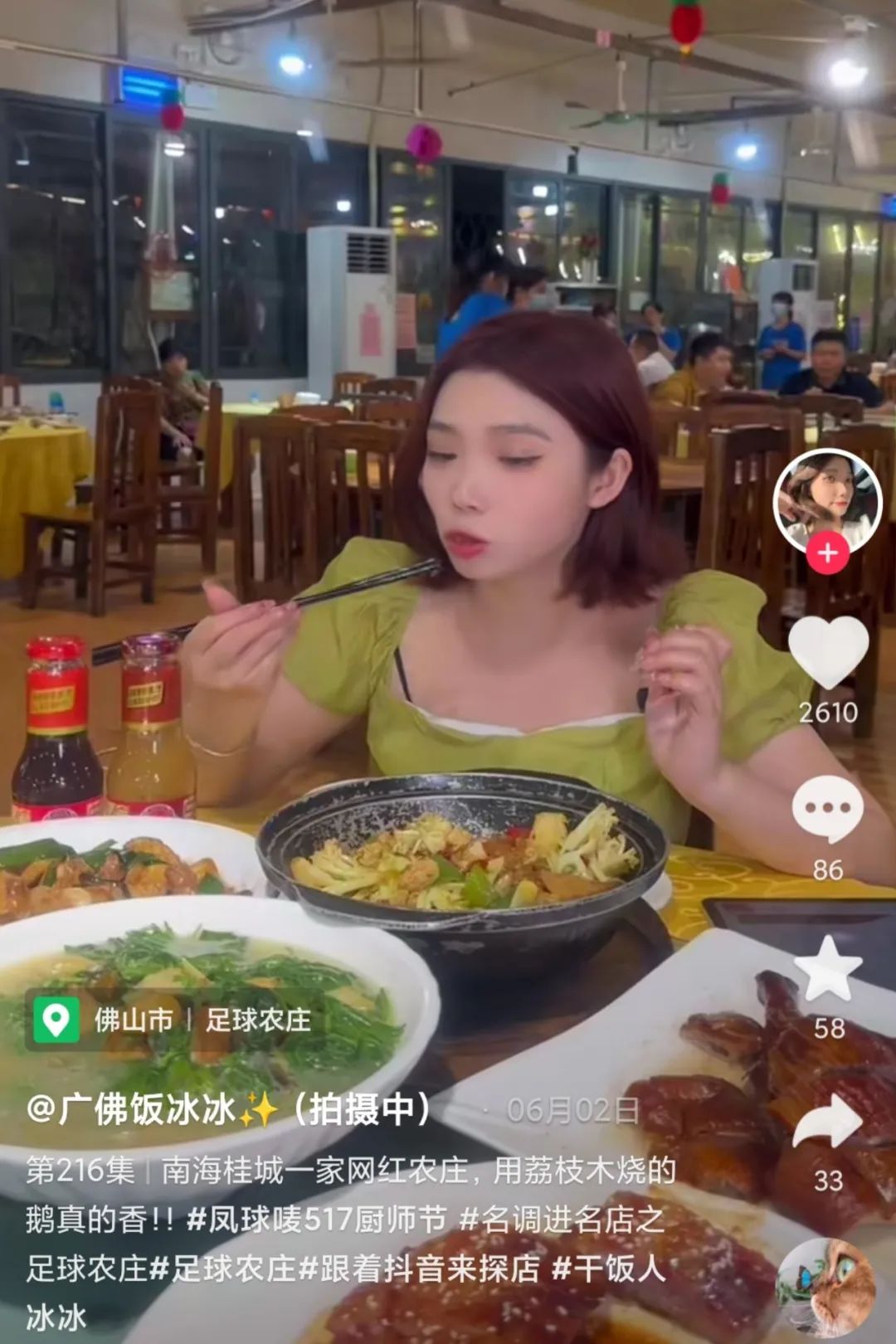Open the spinning music disc
896x1344 pixels.
click(x=826, y=1287)
